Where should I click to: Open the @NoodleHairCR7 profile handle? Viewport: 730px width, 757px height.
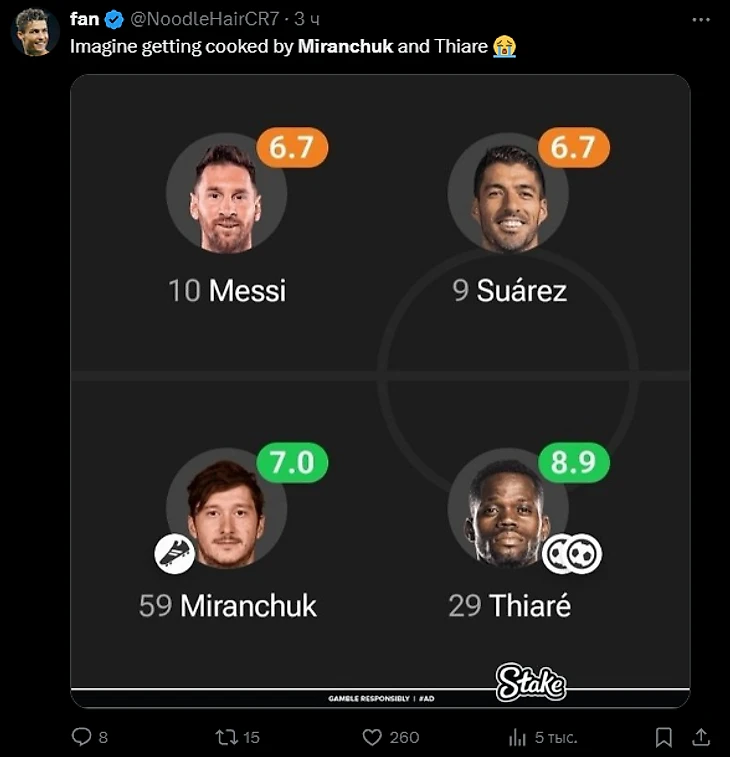[x=206, y=20]
